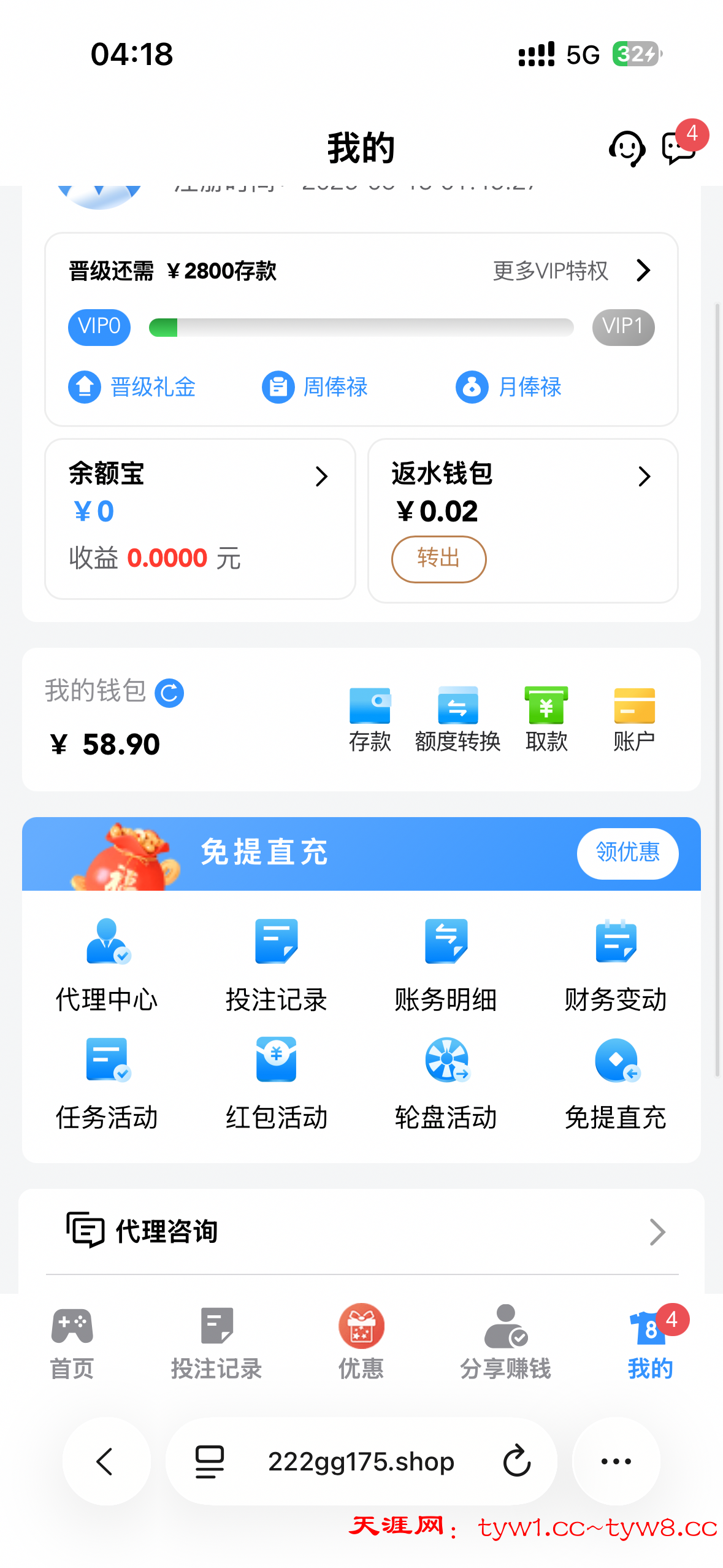Open the customer service headset icon
This screenshot has width=723, height=1568.
(x=626, y=148)
